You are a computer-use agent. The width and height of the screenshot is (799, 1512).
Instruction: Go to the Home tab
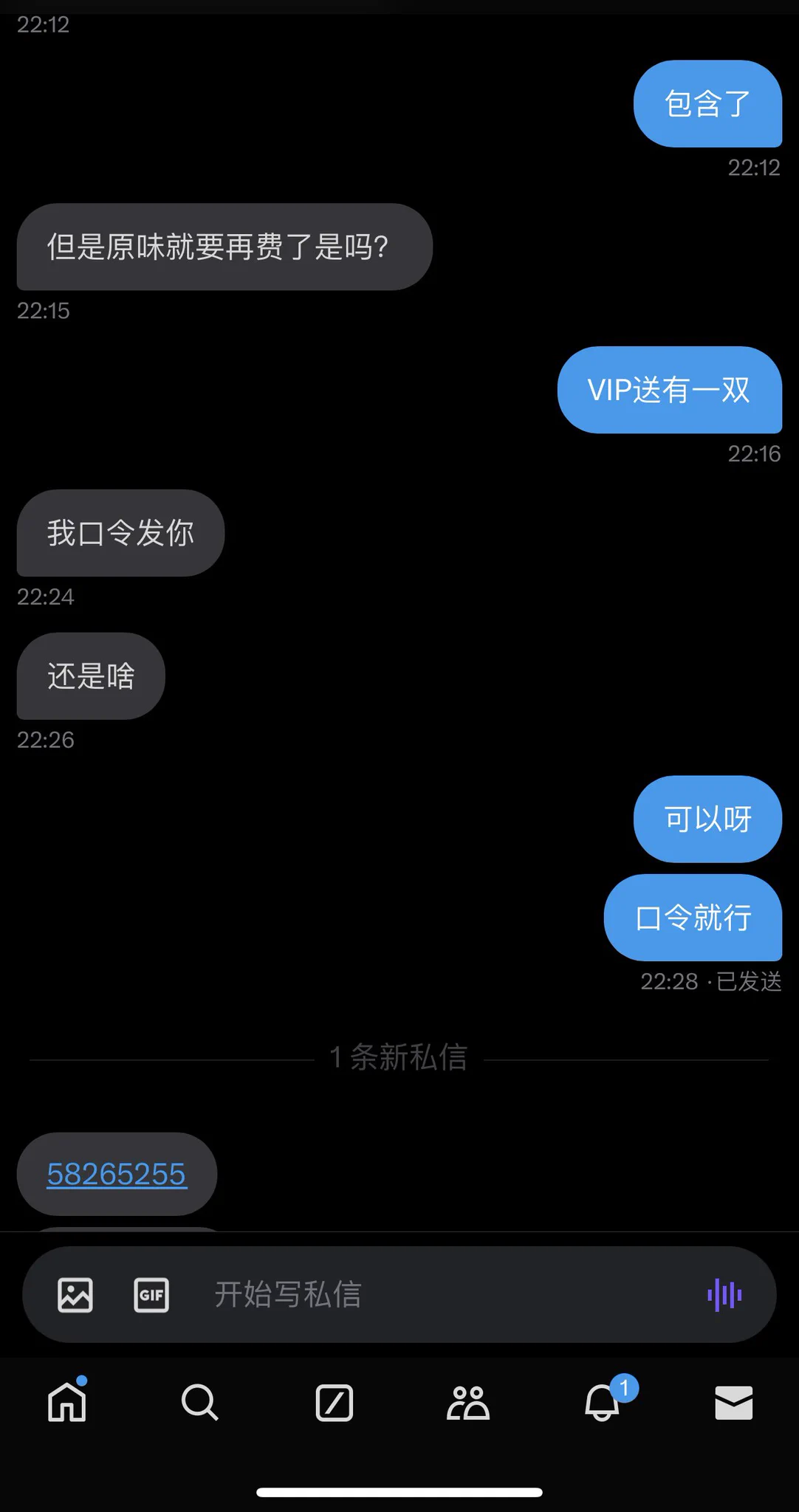pos(67,1402)
